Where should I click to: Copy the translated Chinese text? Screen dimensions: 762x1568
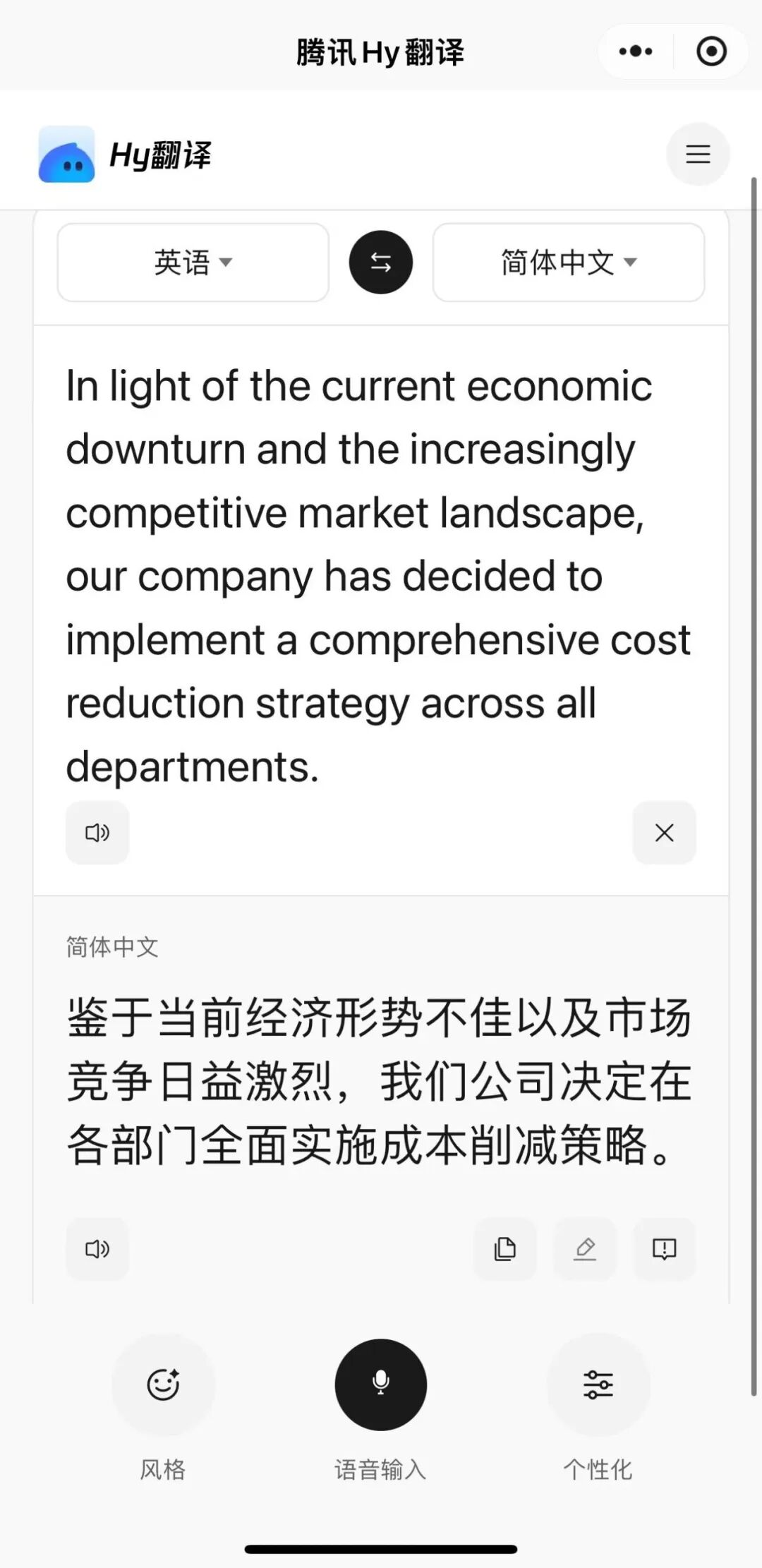pyautogui.click(x=505, y=1249)
